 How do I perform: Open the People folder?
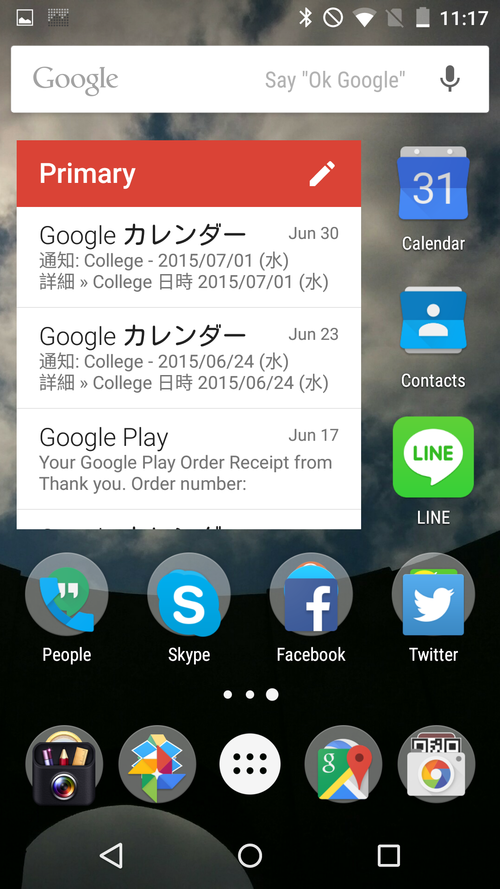click(x=67, y=608)
